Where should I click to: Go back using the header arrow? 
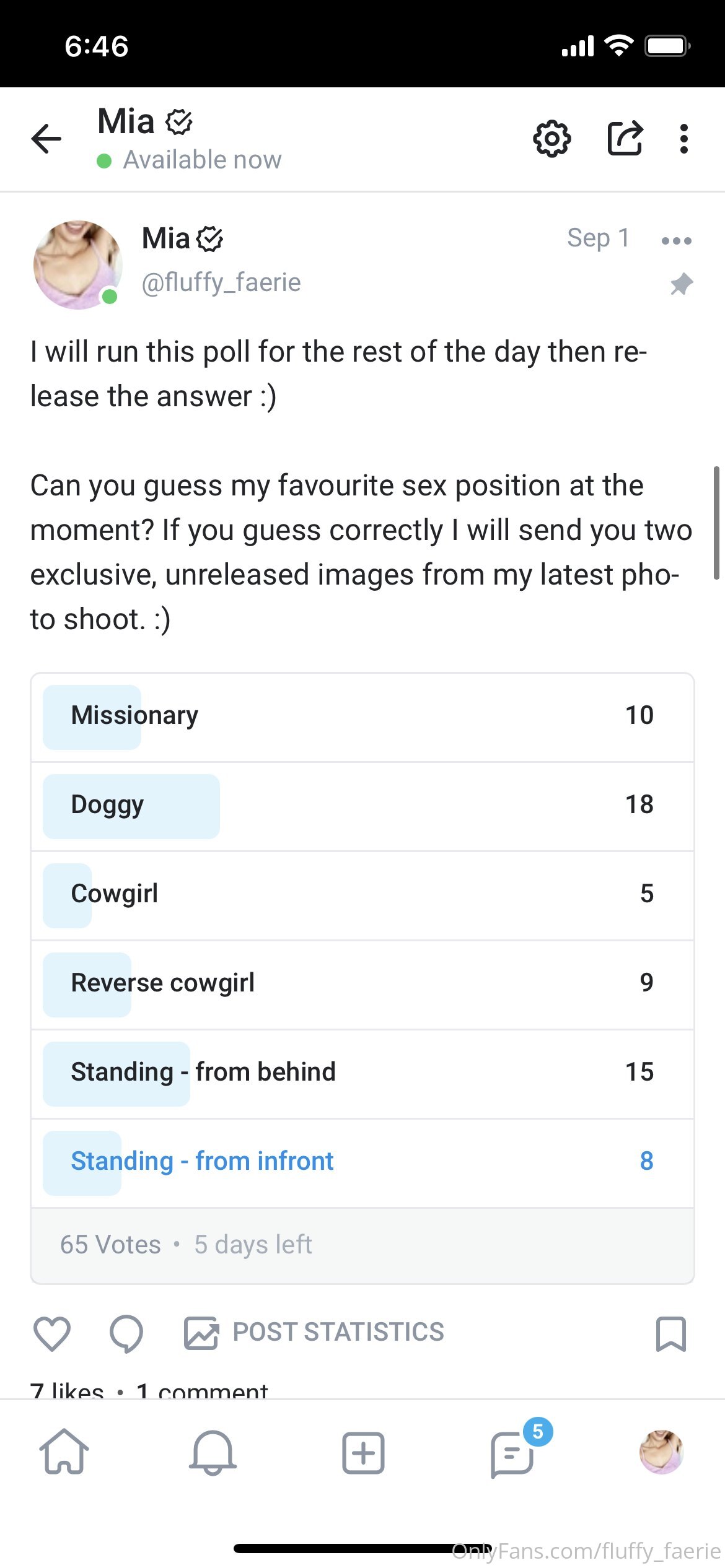[x=46, y=138]
